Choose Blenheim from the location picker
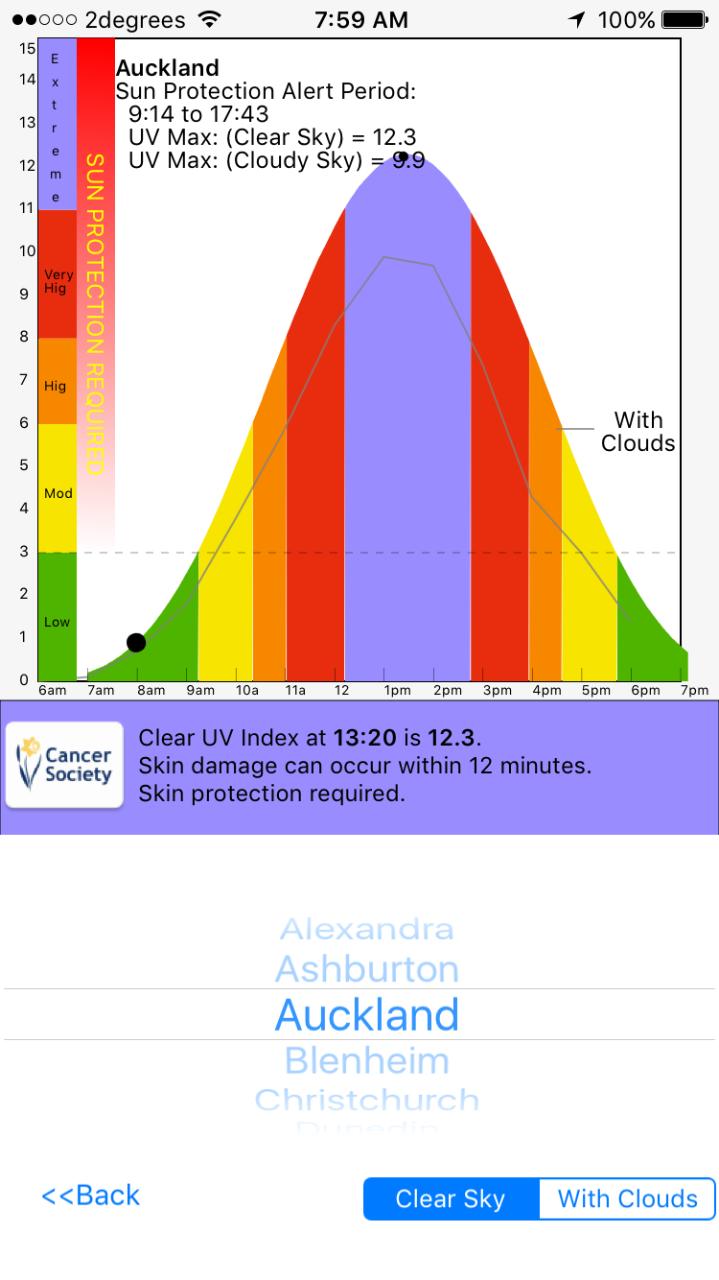This screenshot has height=1280, width=719. [x=367, y=1060]
